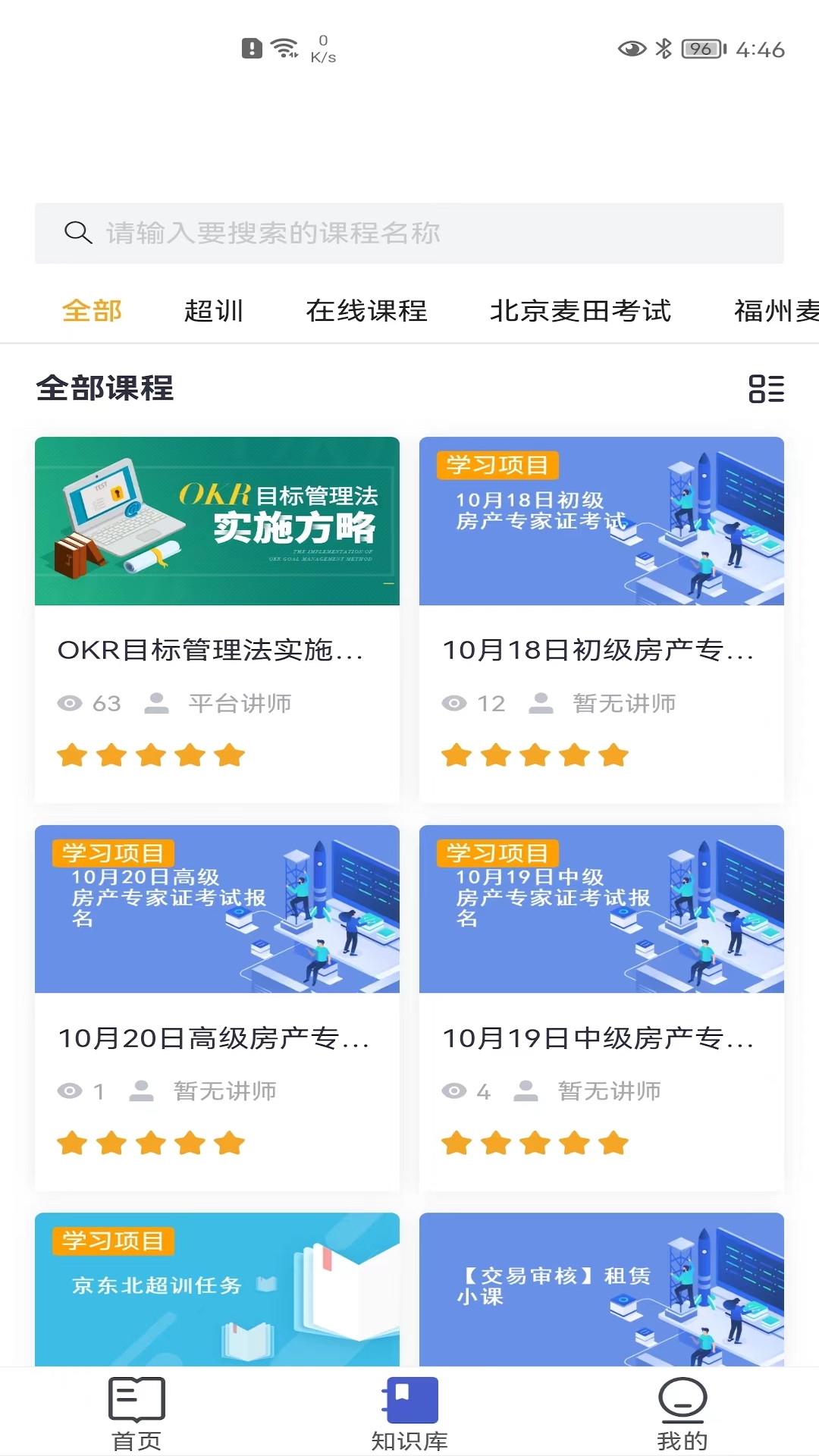Open the 【交易审核】租赁小课 course
Screen dimensions: 819x1456
click(x=601, y=1289)
